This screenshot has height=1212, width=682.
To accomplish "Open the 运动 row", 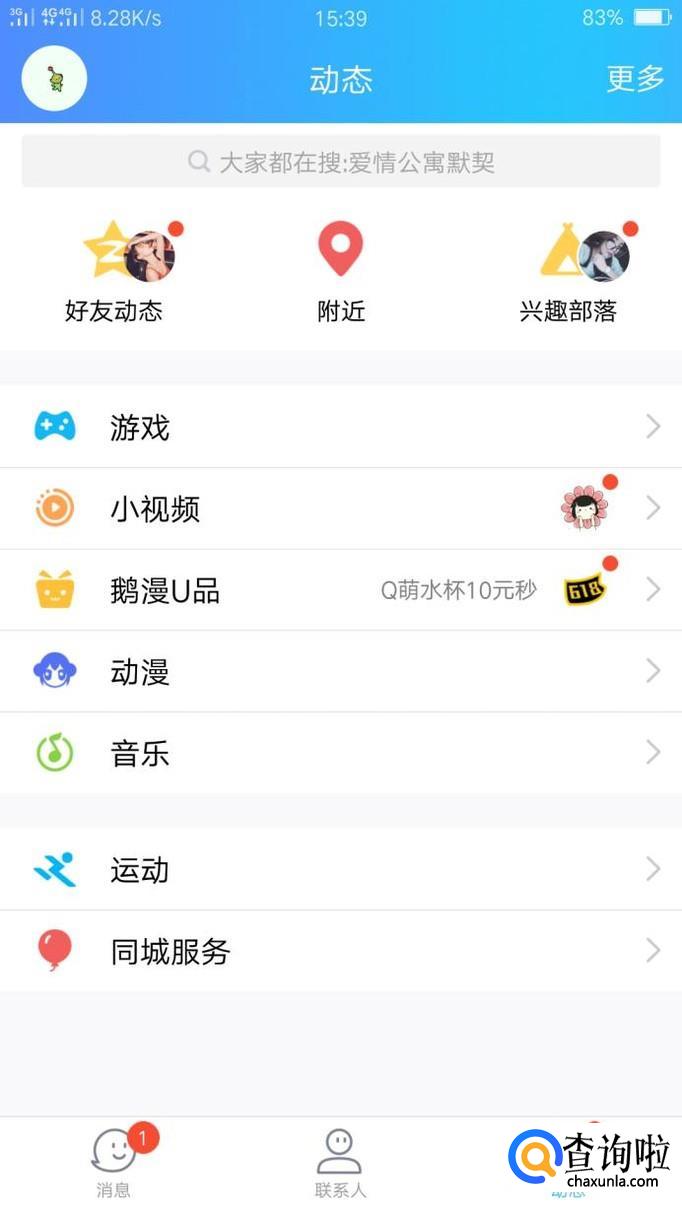I will coord(341,869).
